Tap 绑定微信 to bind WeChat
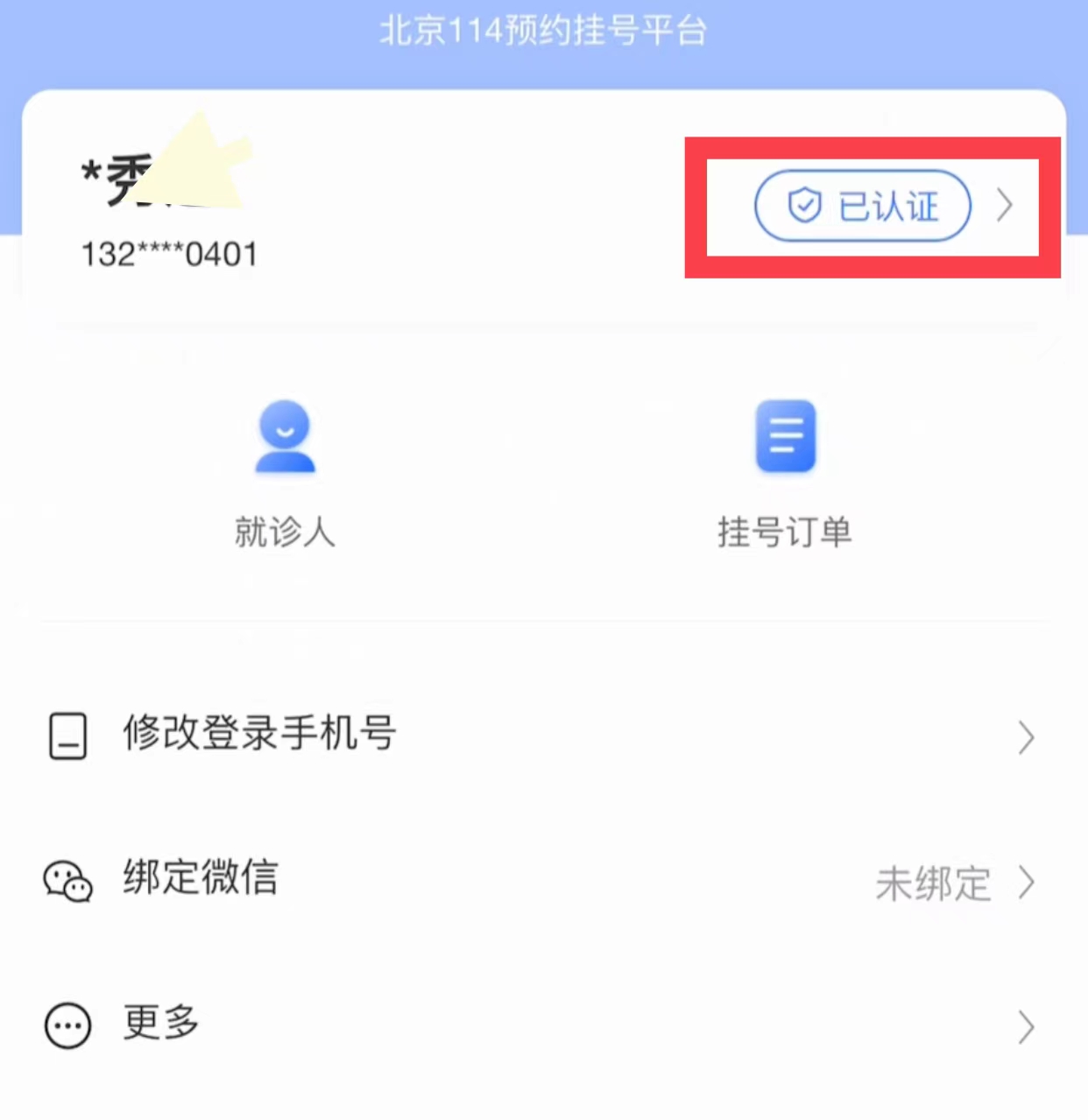This screenshot has width=1088, height=1120. pos(200,880)
